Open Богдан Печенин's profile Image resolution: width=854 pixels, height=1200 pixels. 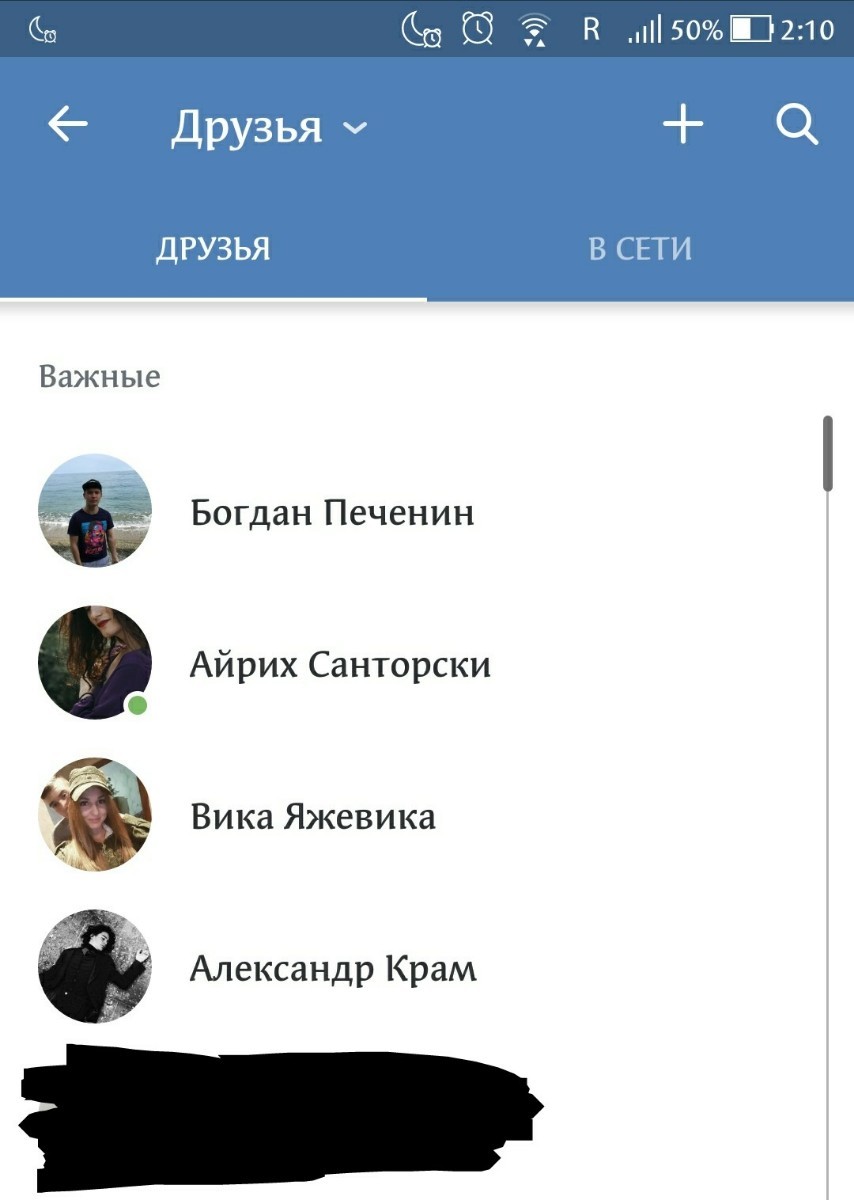point(331,513)
